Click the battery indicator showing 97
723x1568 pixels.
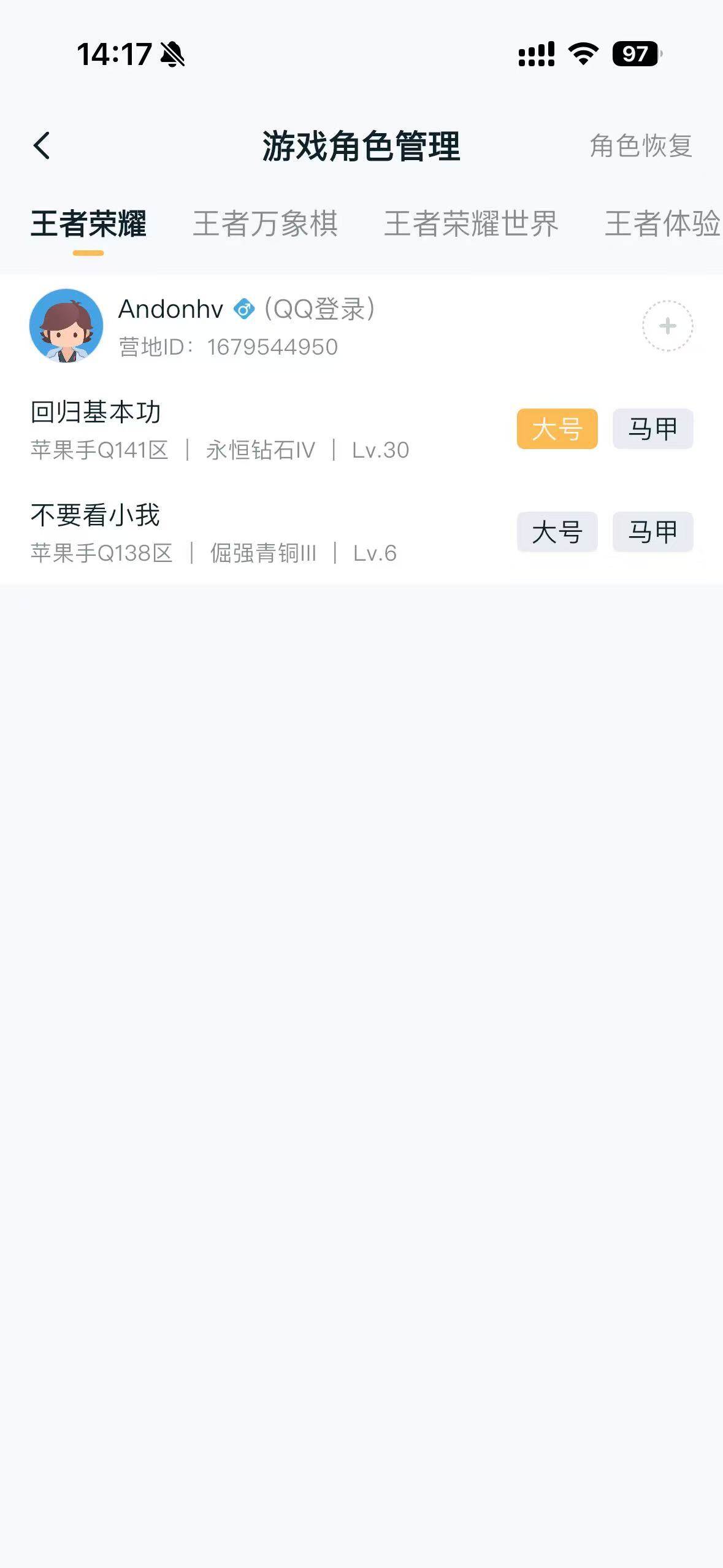point(636,55)
